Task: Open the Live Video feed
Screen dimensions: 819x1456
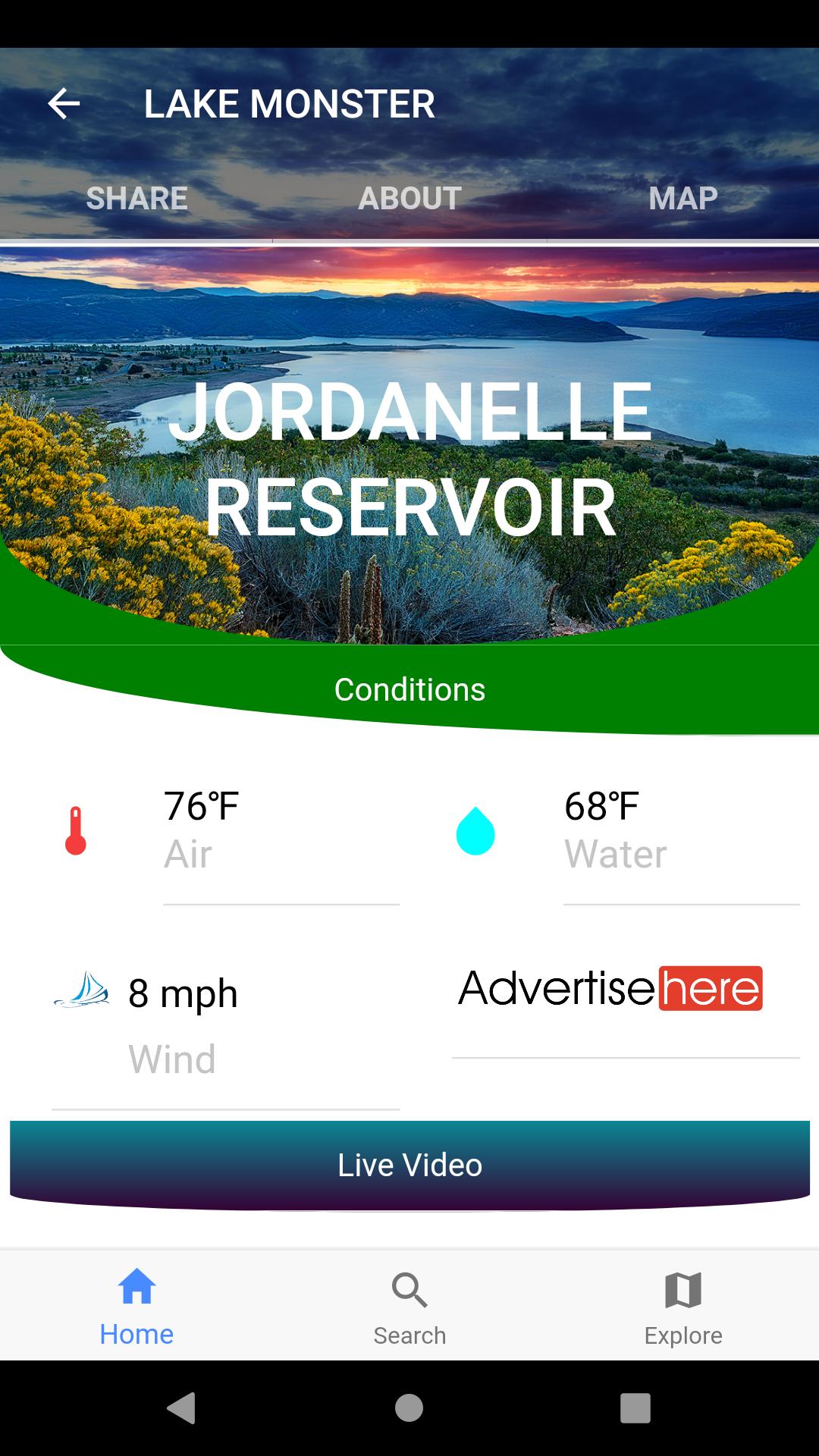Action: 409,1165
